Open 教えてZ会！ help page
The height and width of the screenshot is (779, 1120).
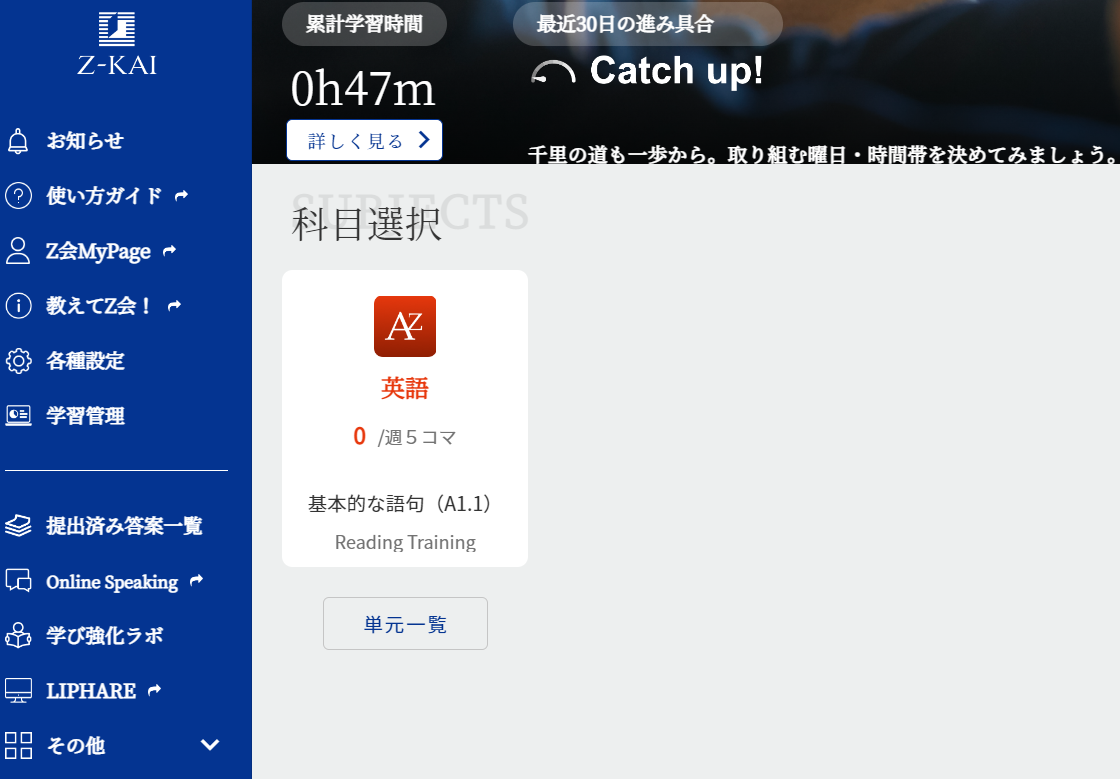(99, 306)
